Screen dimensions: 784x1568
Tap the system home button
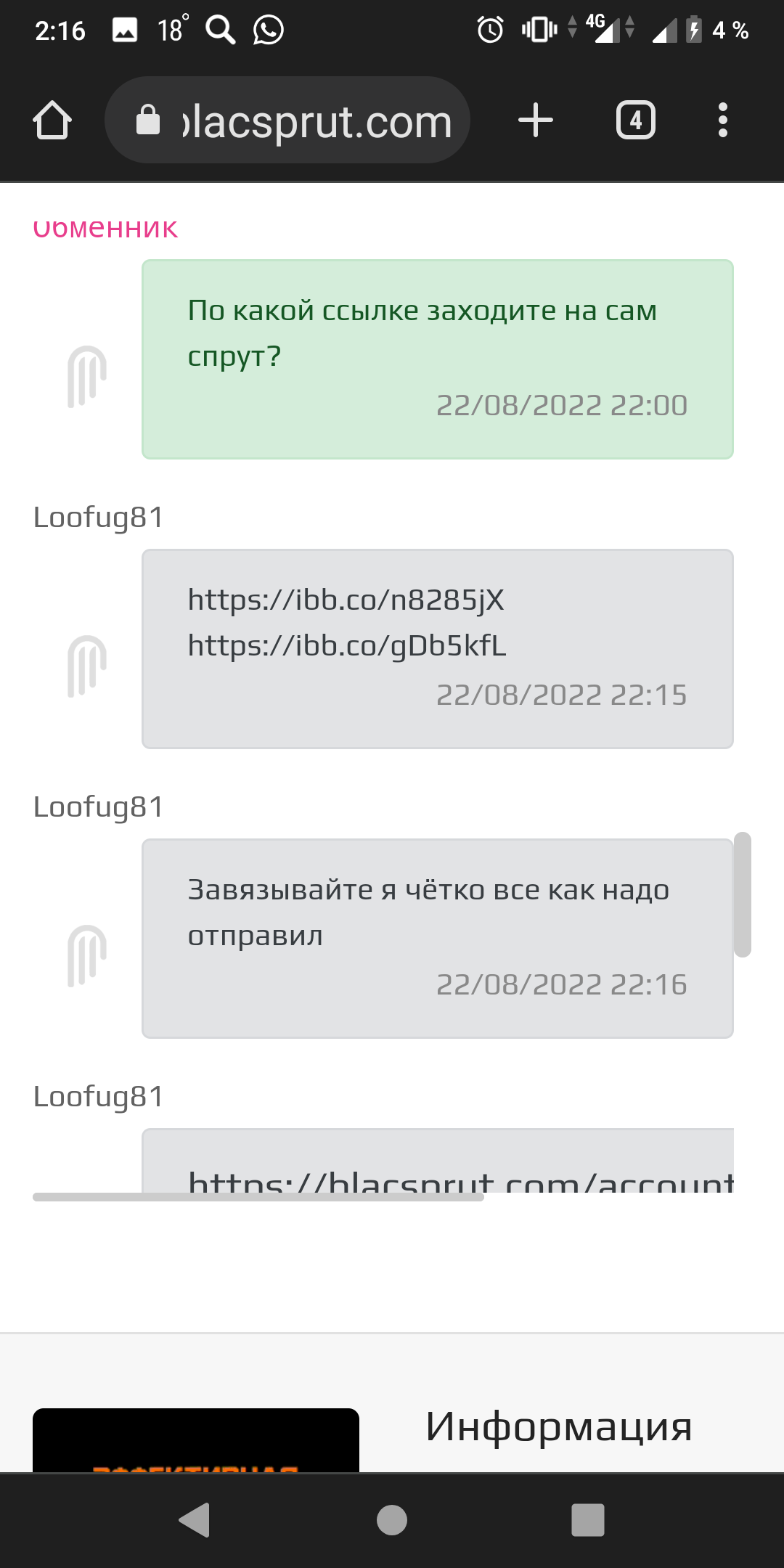(x=392, y=1520)
